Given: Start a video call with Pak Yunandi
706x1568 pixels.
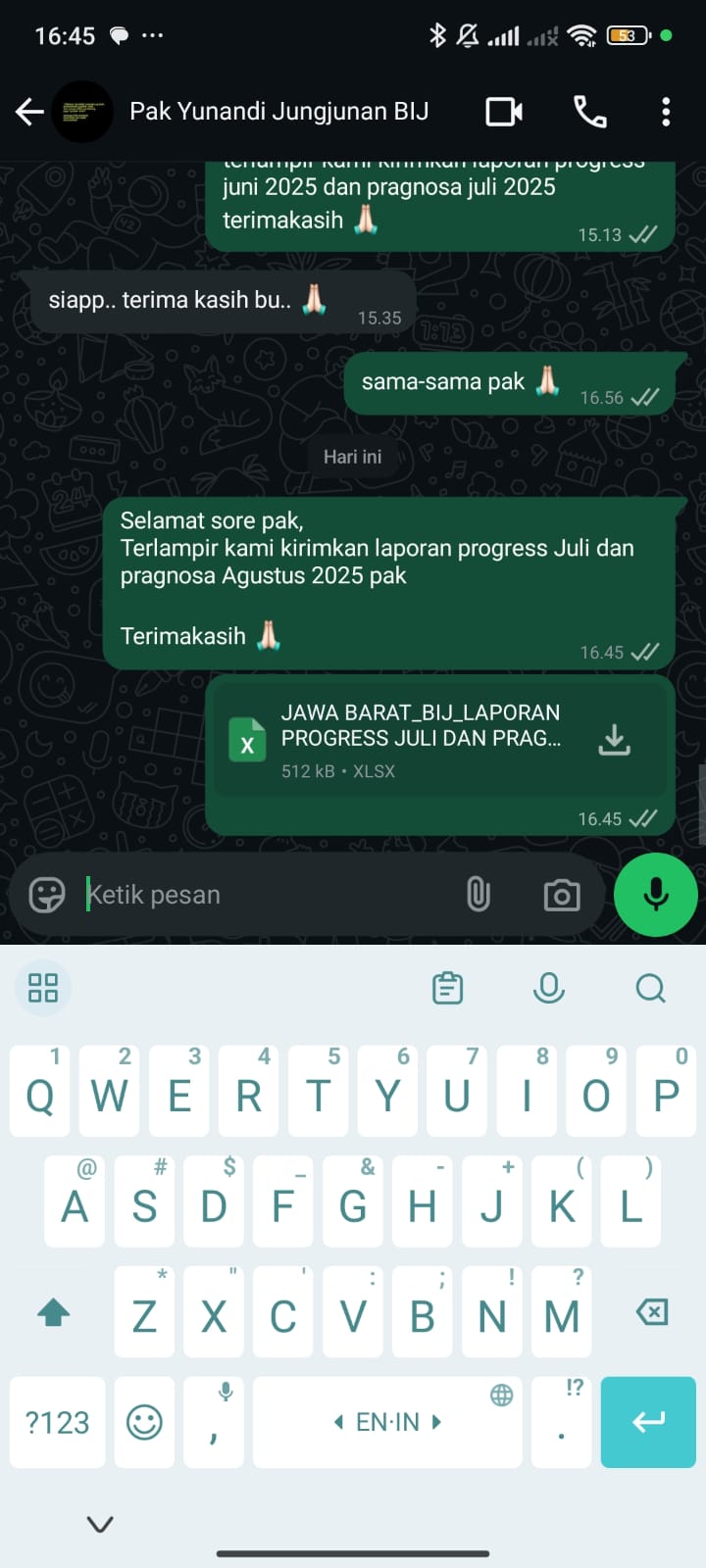Looking at the screenshot, I should click(x=504, y=112).
